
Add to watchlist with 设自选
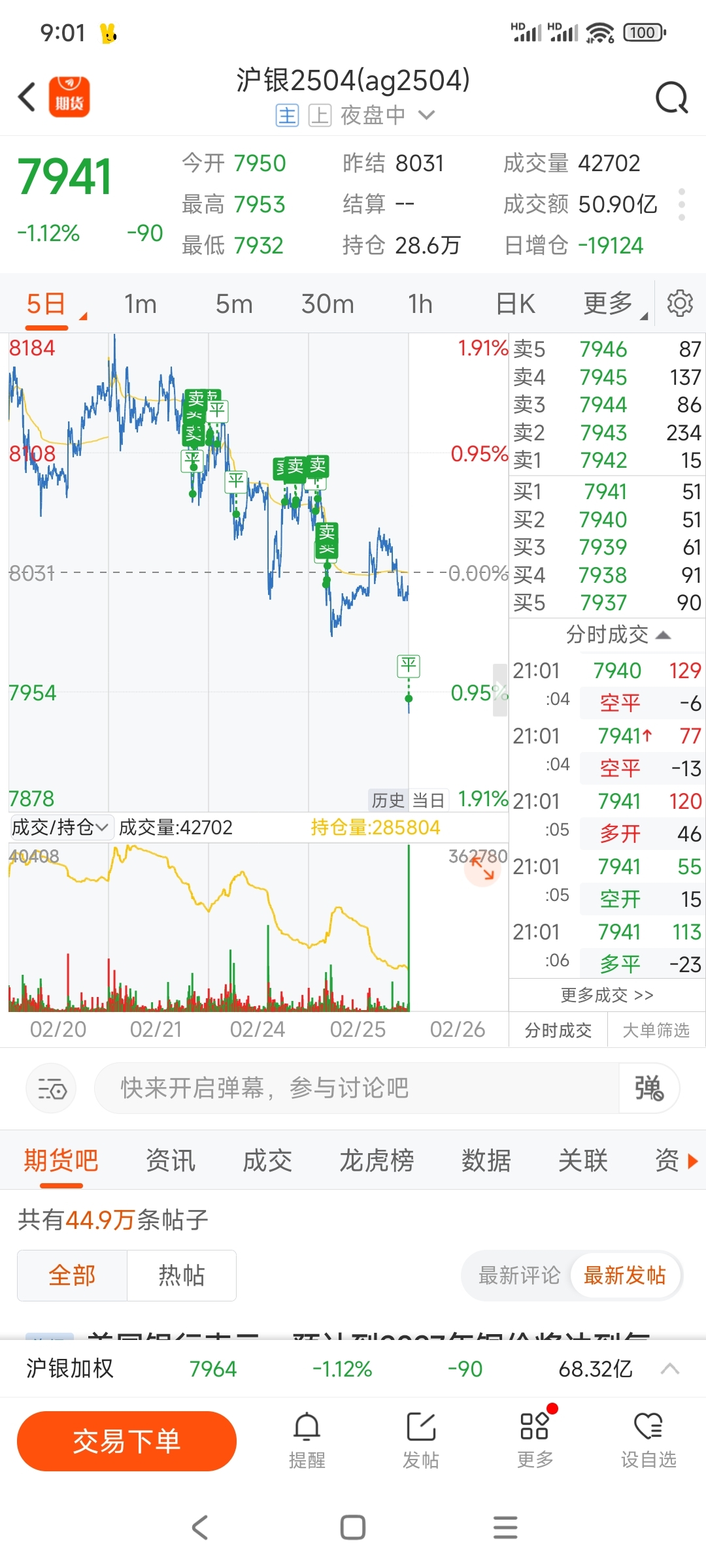[648, 1440]
